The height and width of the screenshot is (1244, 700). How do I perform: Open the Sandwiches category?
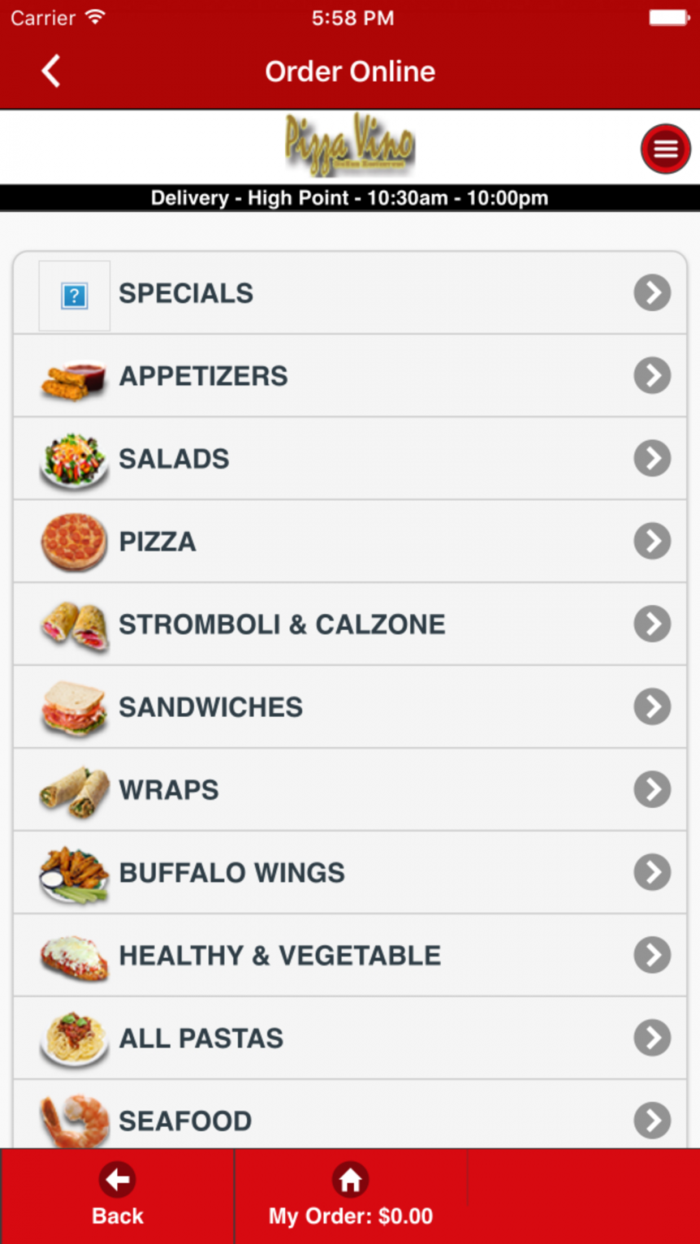click(350, 707)
